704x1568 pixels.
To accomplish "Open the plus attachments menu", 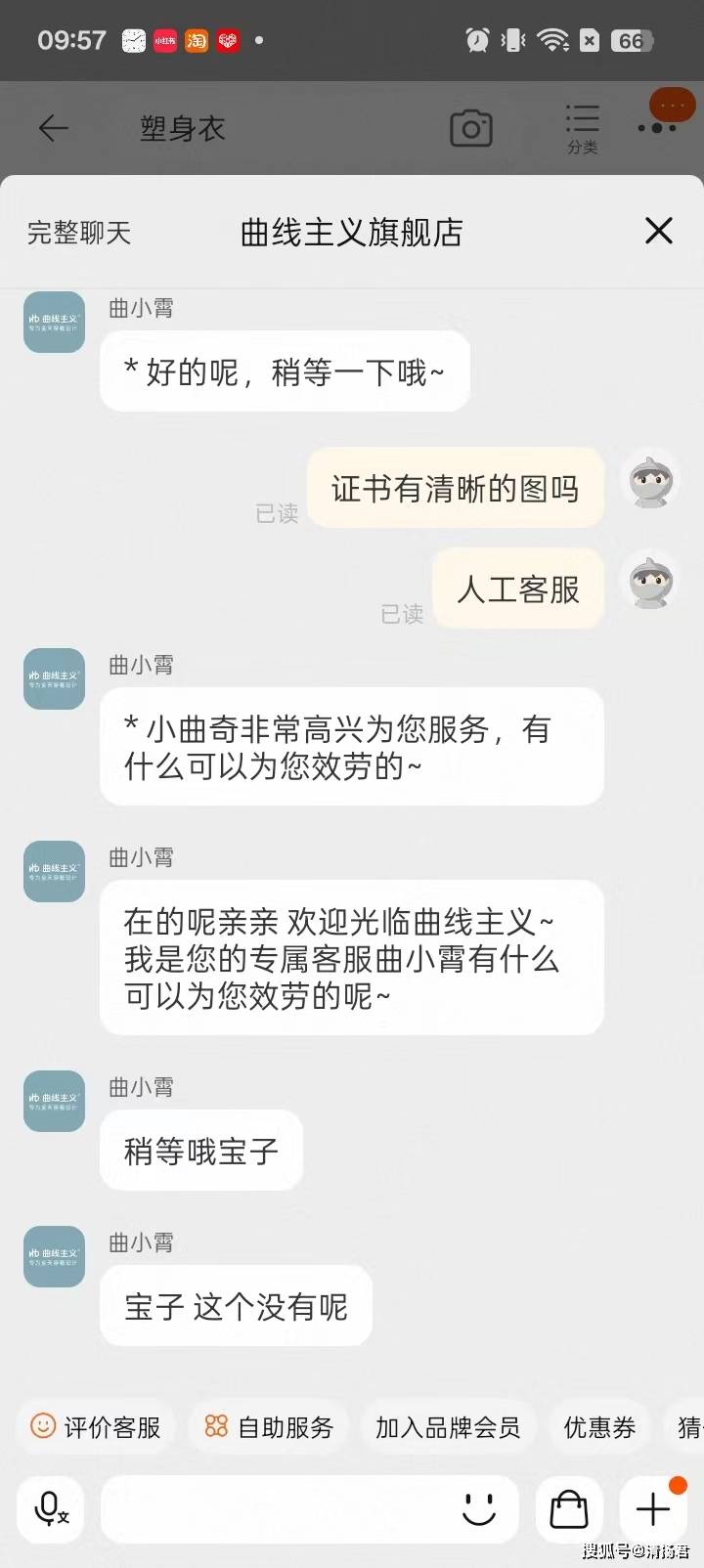I will [653, 1509].
